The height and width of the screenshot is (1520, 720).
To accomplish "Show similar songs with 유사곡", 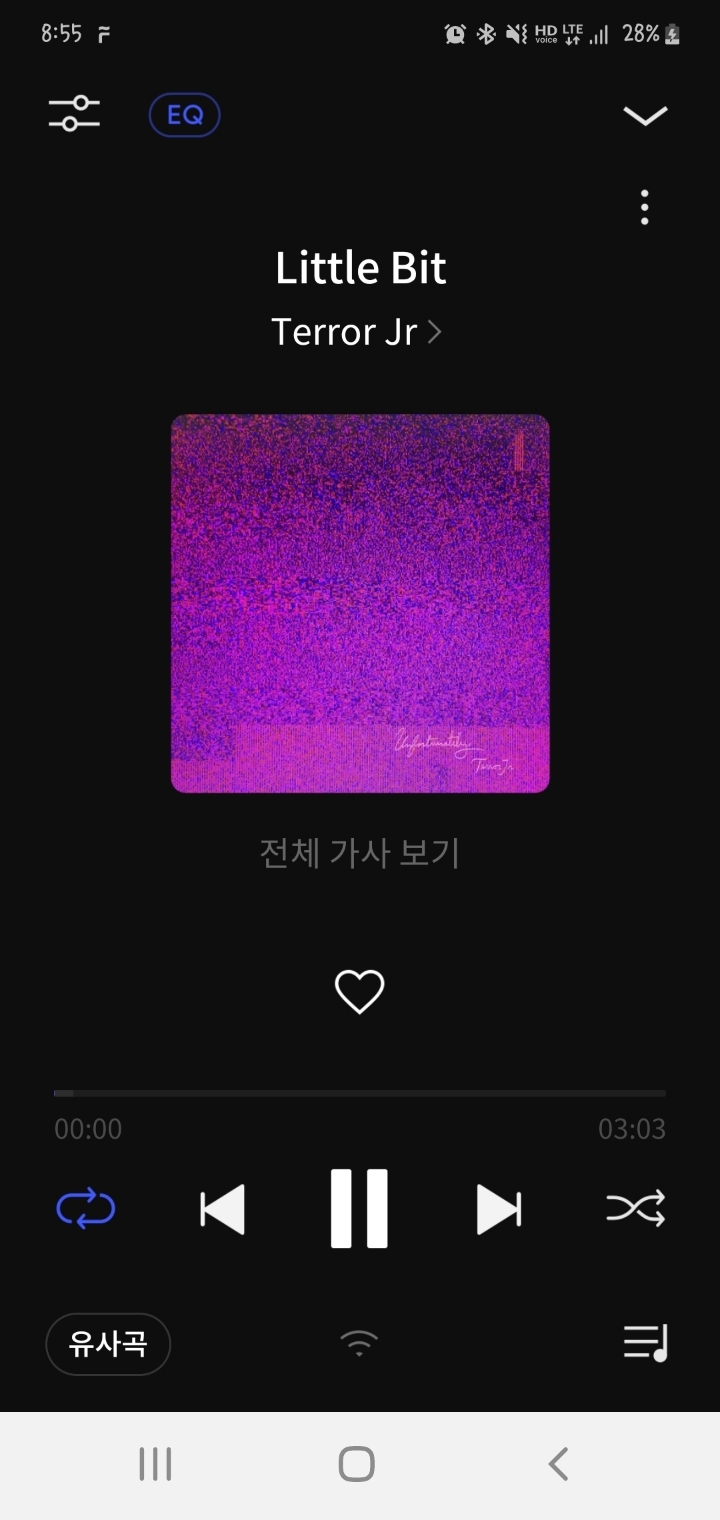I will coord(108,1344).
